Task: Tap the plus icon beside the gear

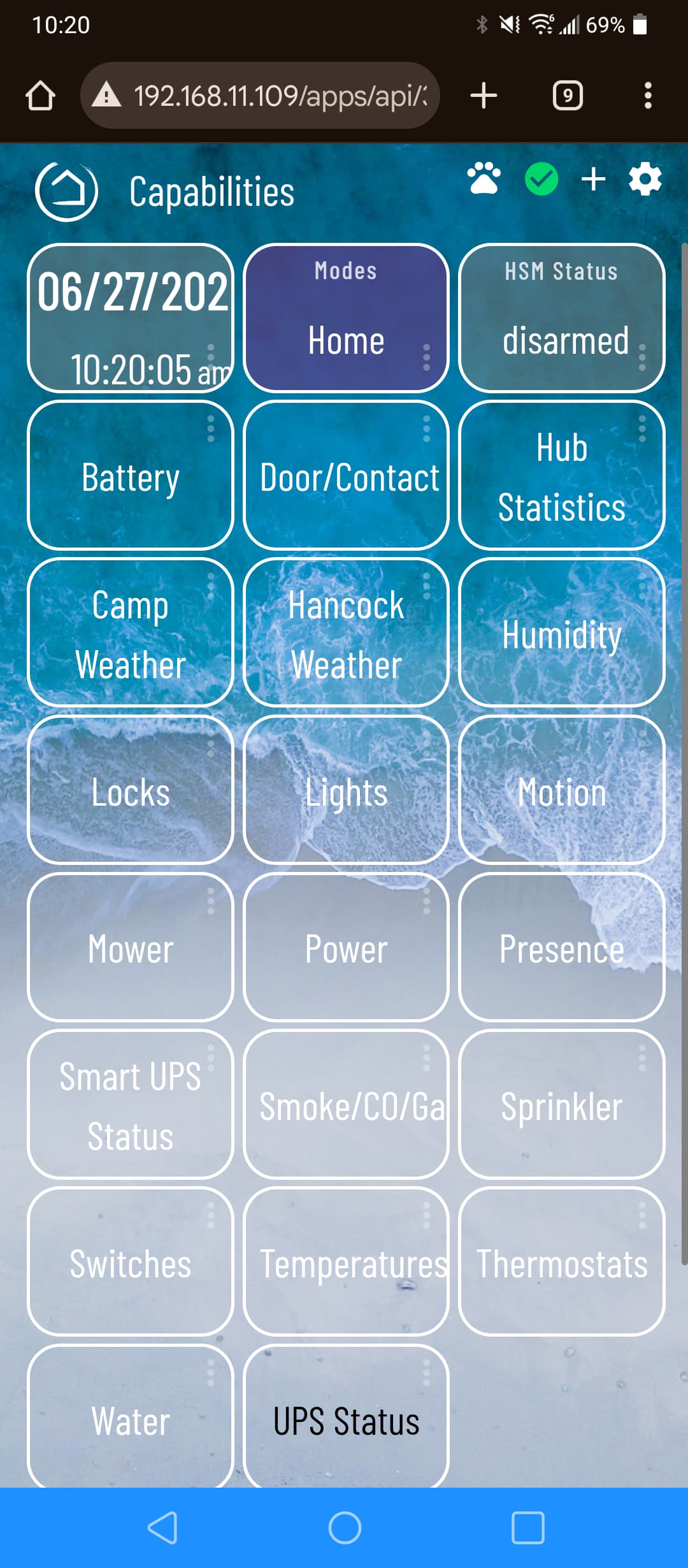Action: pos(593,179)
